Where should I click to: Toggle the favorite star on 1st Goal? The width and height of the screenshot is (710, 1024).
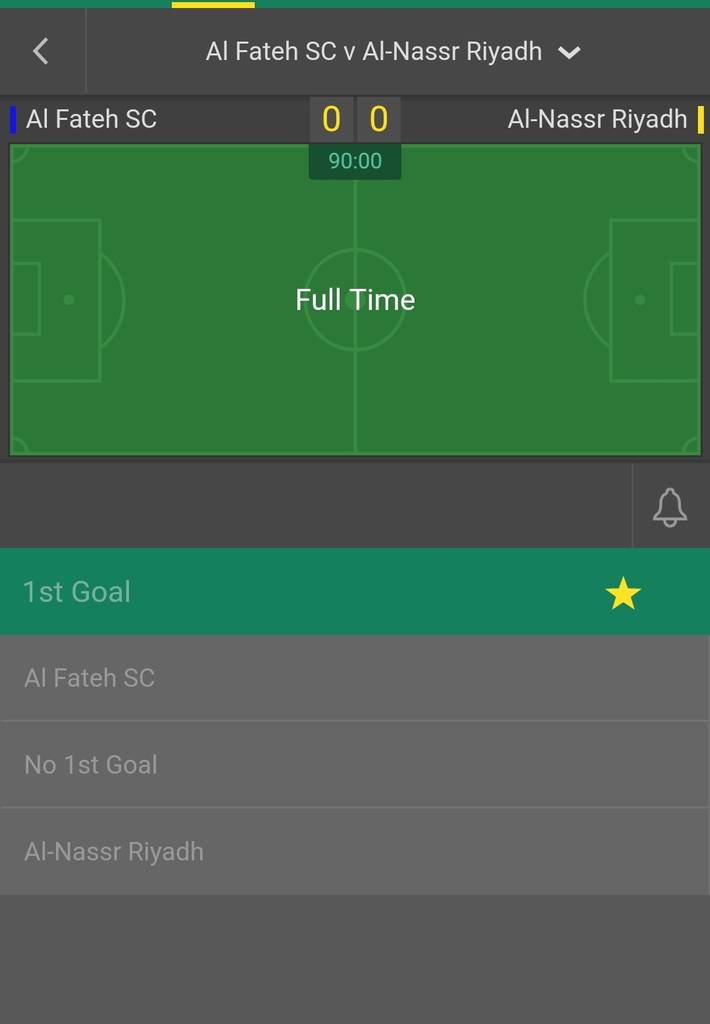pyautogui.click(x=622, y=594)
